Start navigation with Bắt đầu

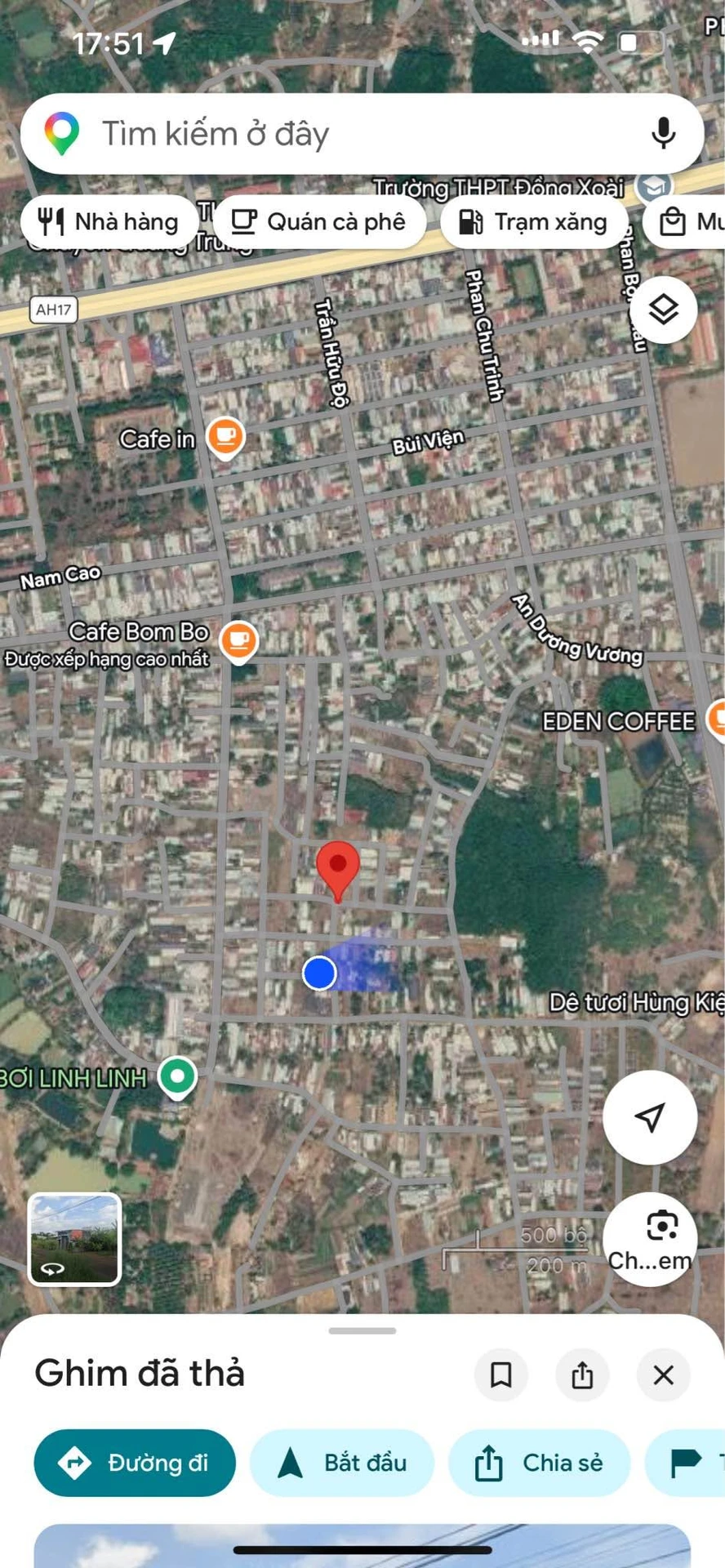point(342,1463)
